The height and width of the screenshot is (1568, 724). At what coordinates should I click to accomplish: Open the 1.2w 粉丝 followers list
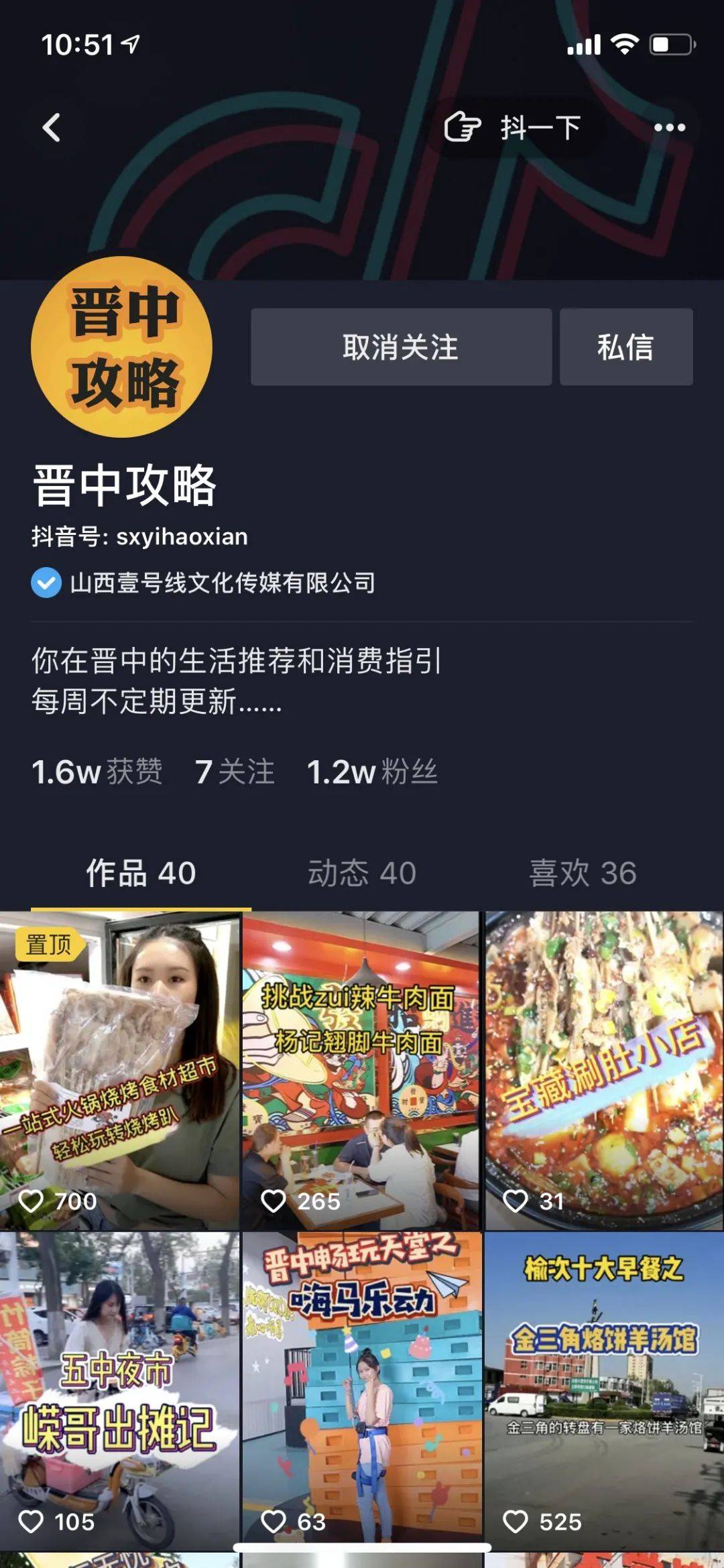372,772
